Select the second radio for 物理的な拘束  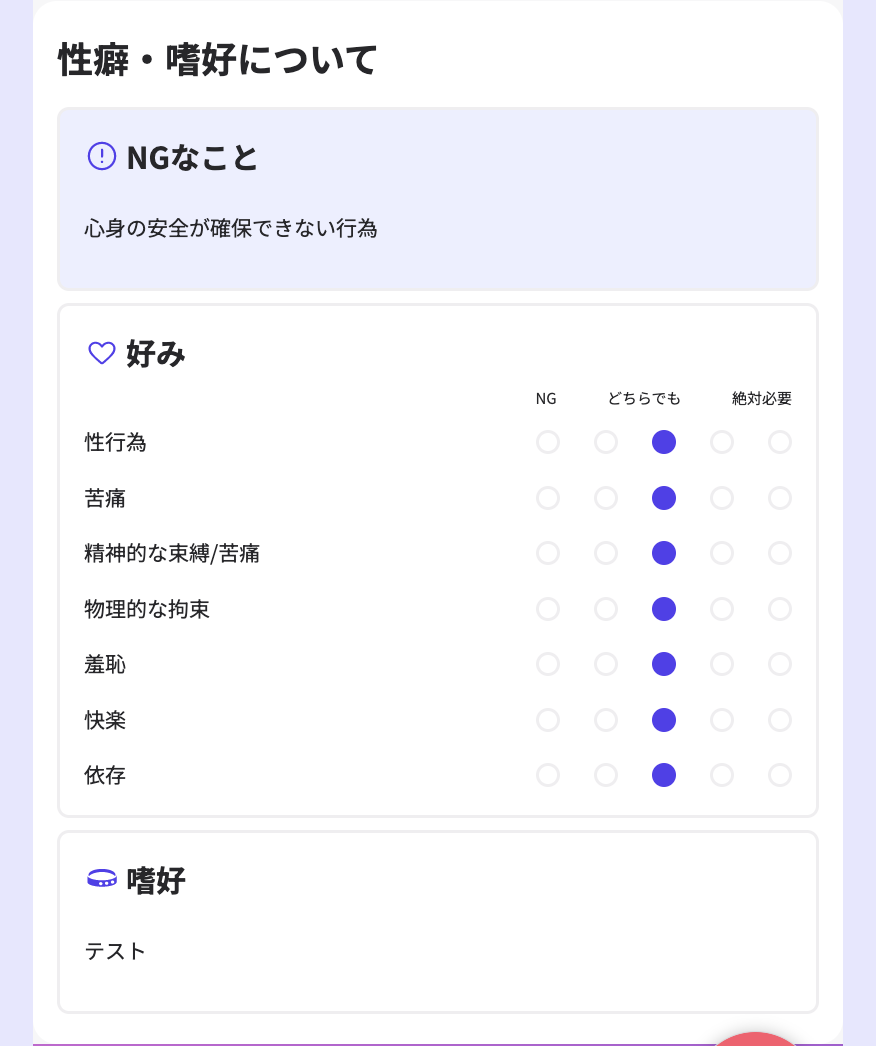pos(606,609)
